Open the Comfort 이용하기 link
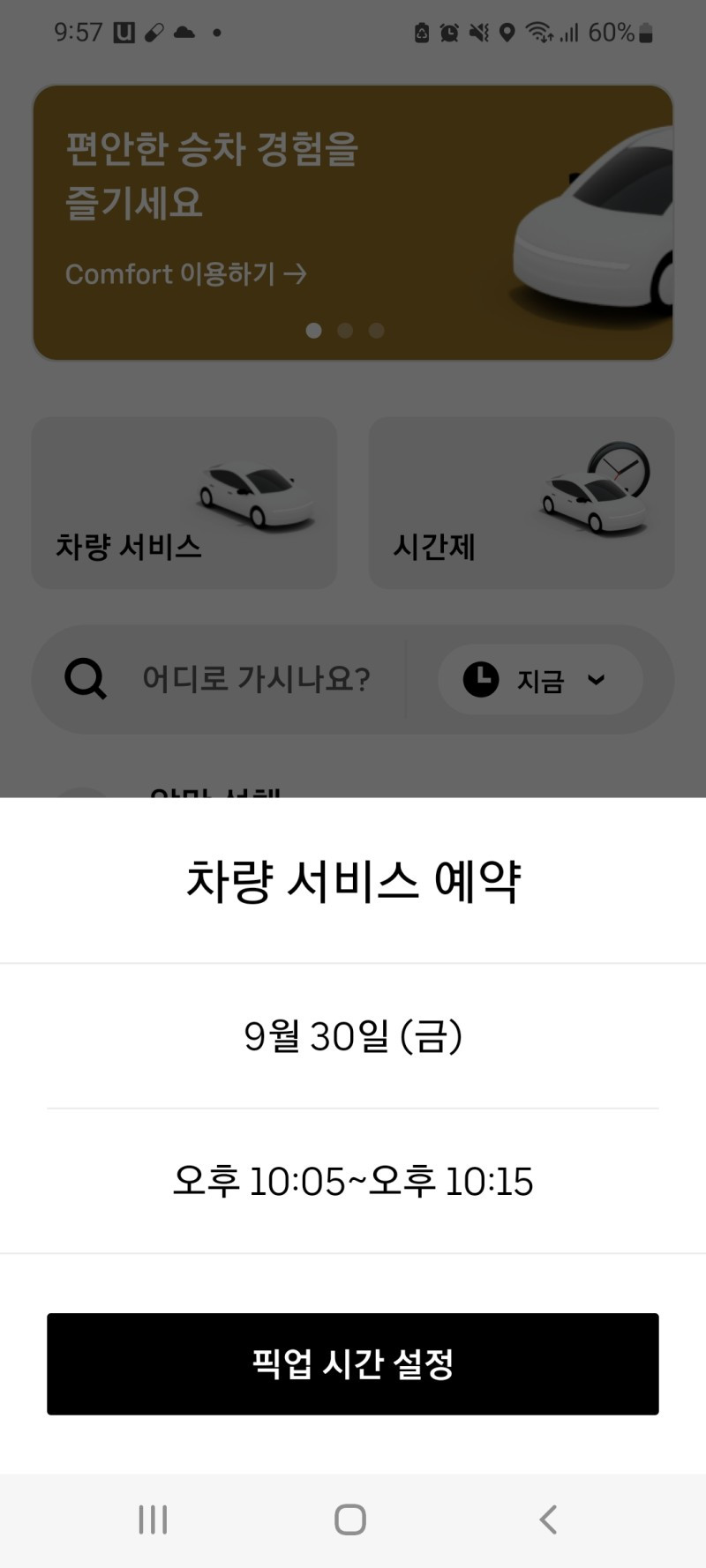 tap(172, 274)
